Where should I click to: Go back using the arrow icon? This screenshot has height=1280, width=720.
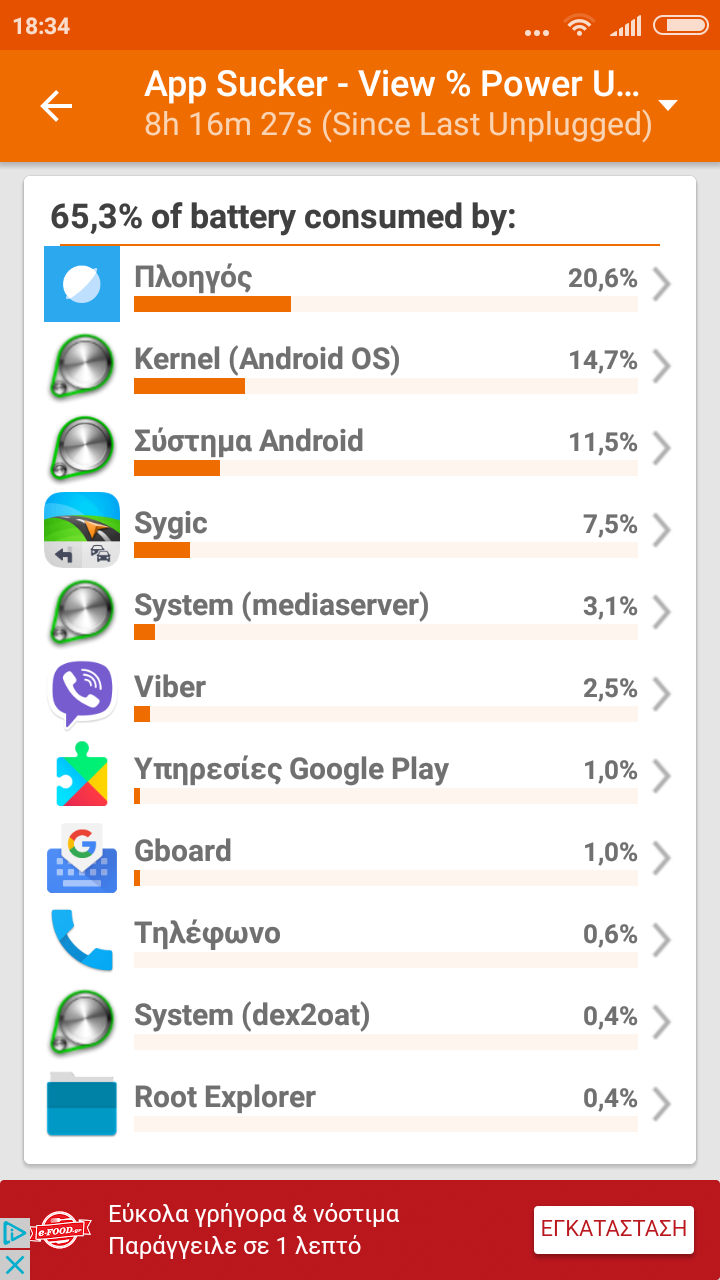pos(57,107)
